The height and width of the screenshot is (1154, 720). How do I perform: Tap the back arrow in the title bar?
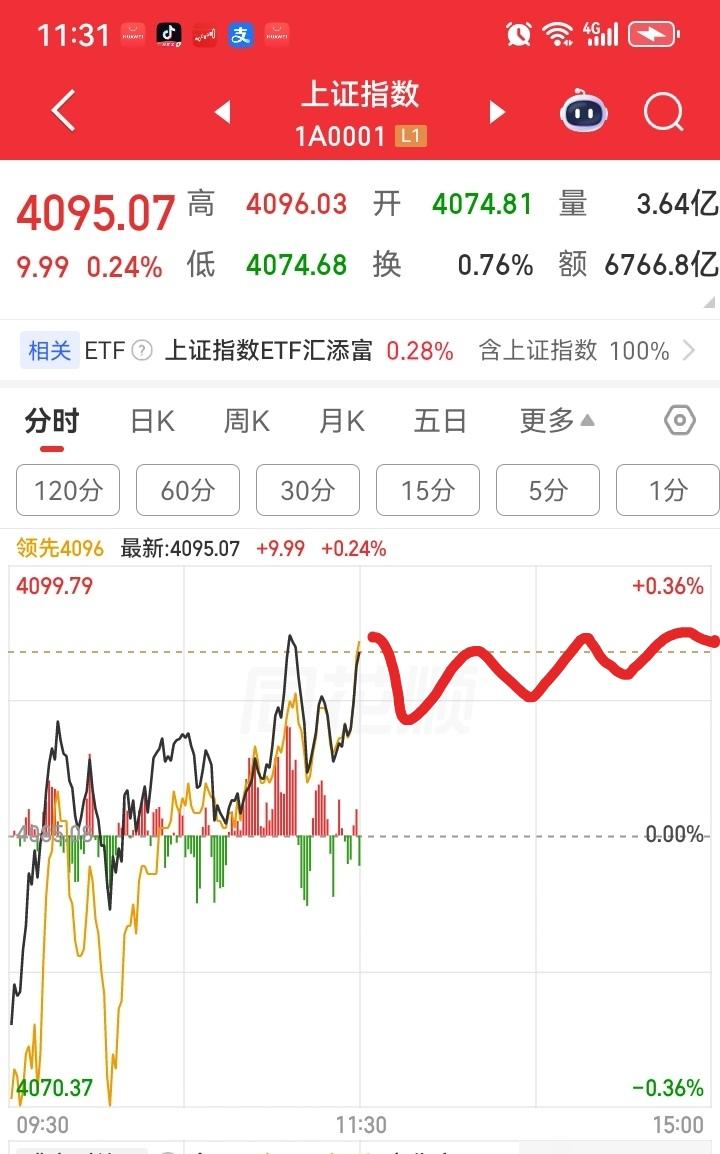[62, 110]
